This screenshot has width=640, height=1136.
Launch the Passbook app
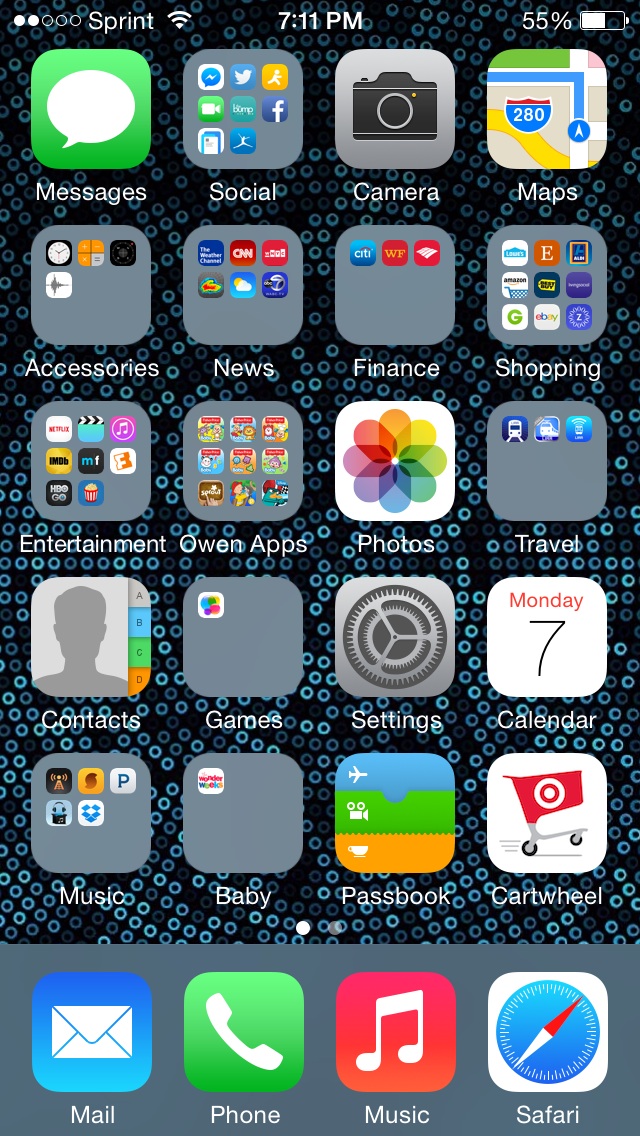pyautogui.click(x=395, y=813)
